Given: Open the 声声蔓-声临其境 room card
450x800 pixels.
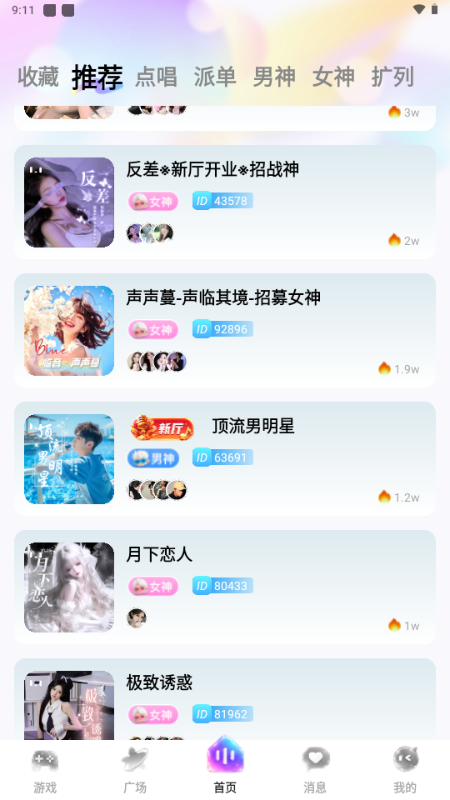Looking at the screenshot, I should [x=225, y=331].
